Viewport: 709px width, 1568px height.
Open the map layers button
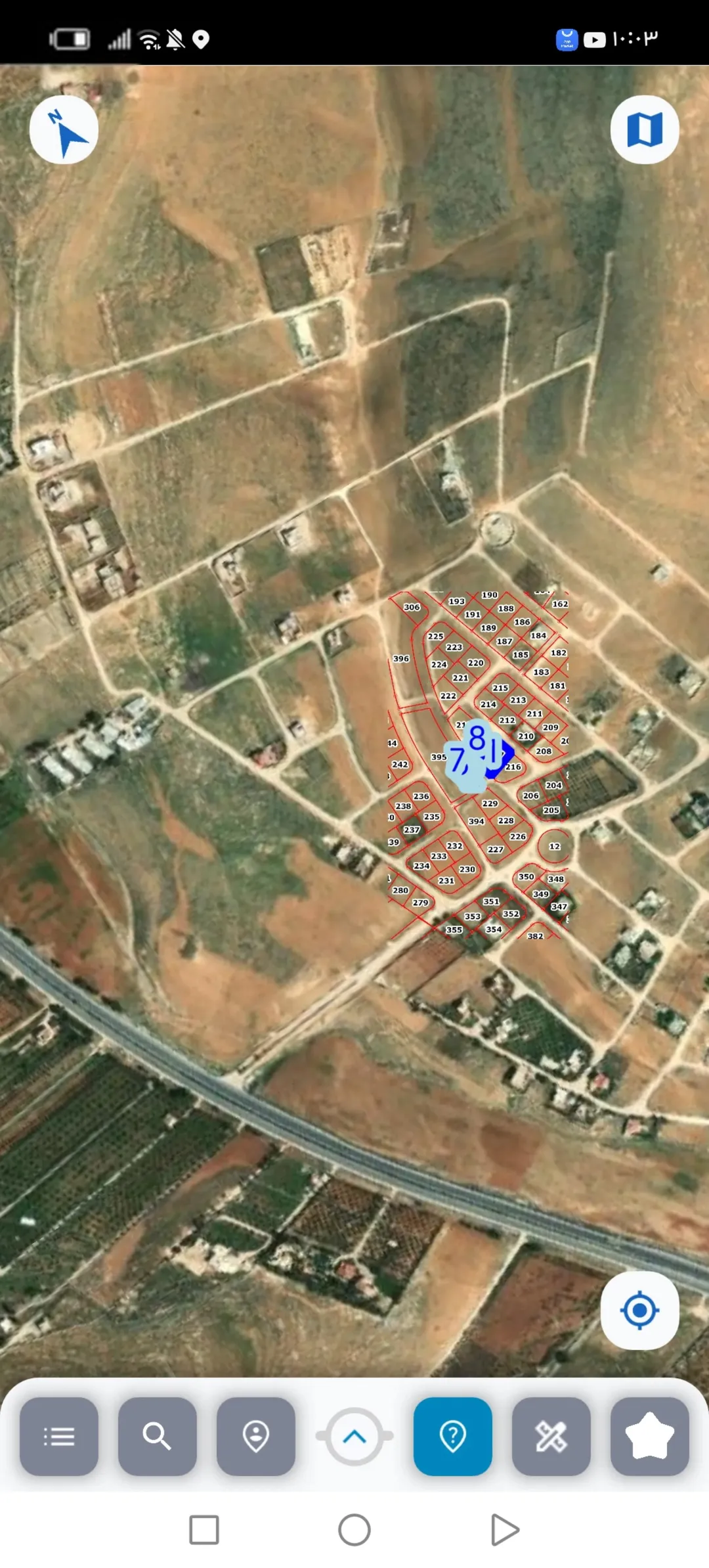point(645,129)
